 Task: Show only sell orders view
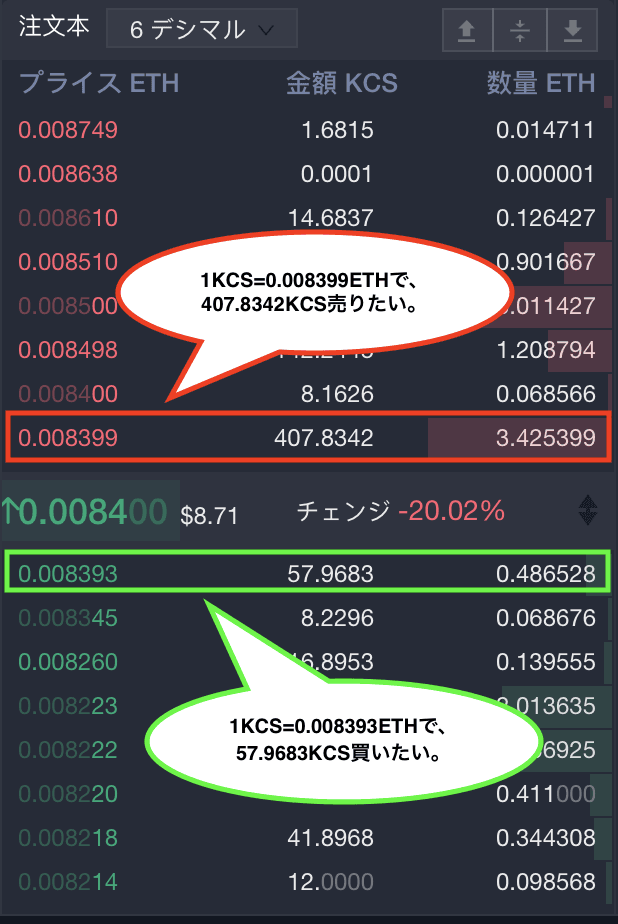click(x=467, y=31)
